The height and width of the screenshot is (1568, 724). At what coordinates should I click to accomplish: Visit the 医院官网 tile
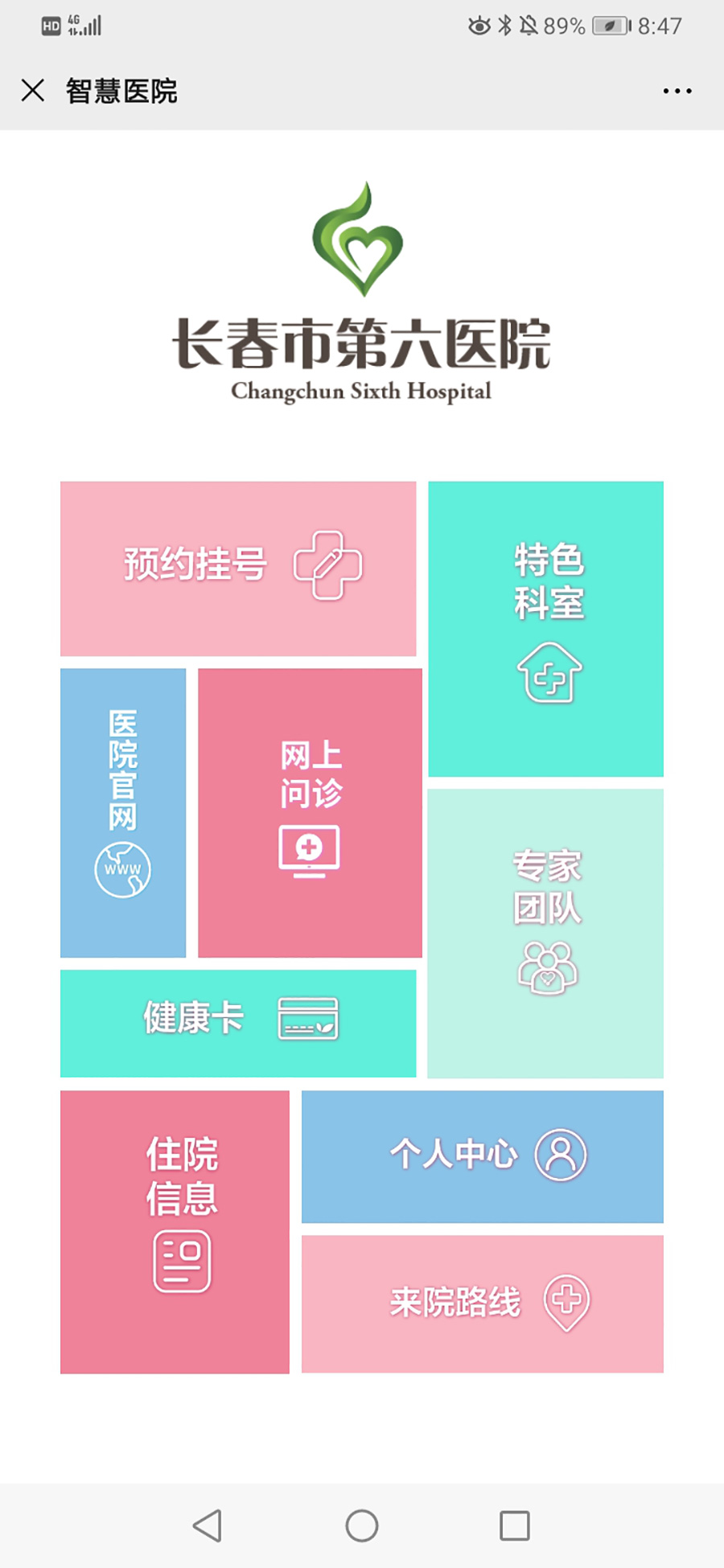tap(123, 812)
